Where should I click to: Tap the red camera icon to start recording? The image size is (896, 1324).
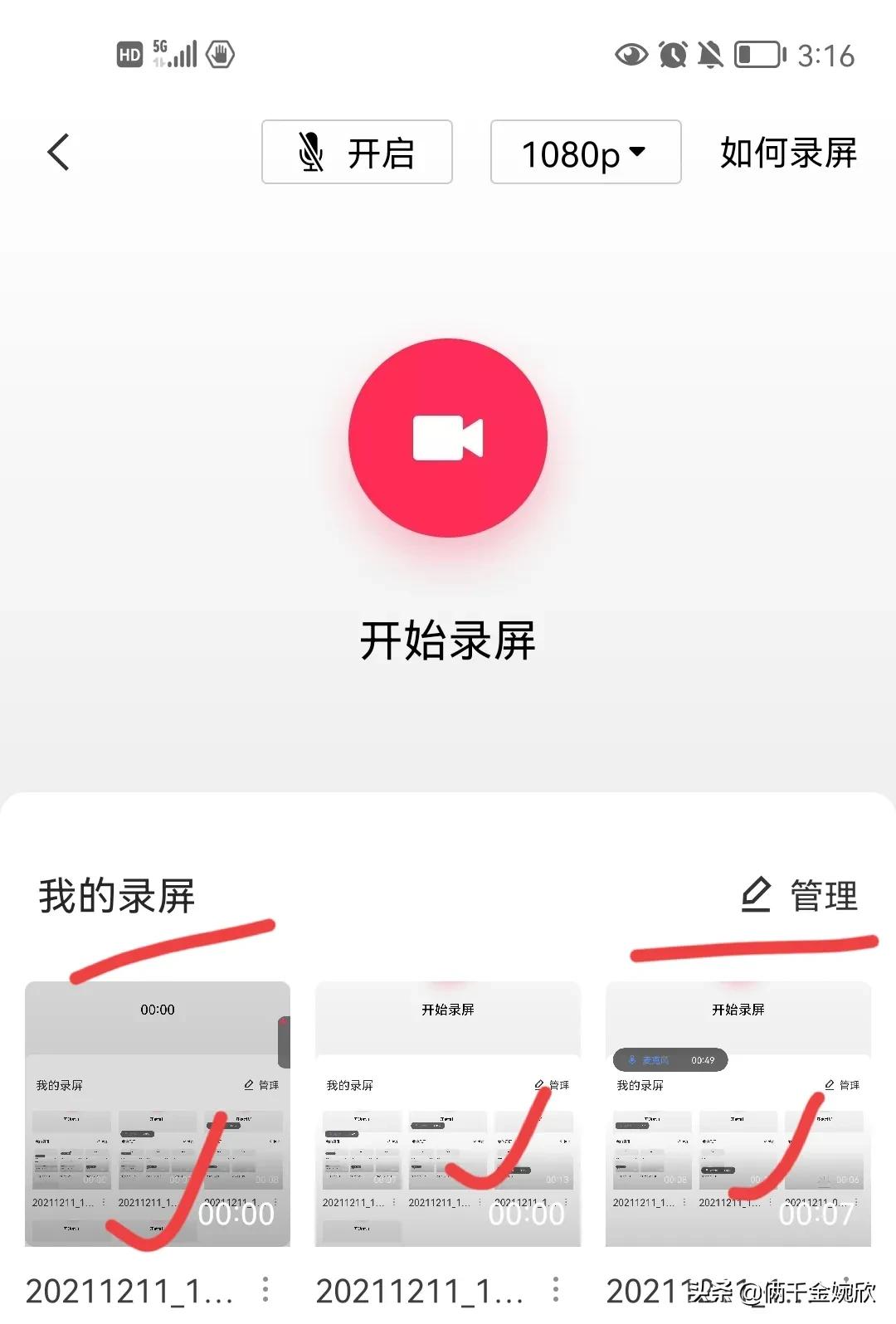pyautogui.click(x=448, y=438)
